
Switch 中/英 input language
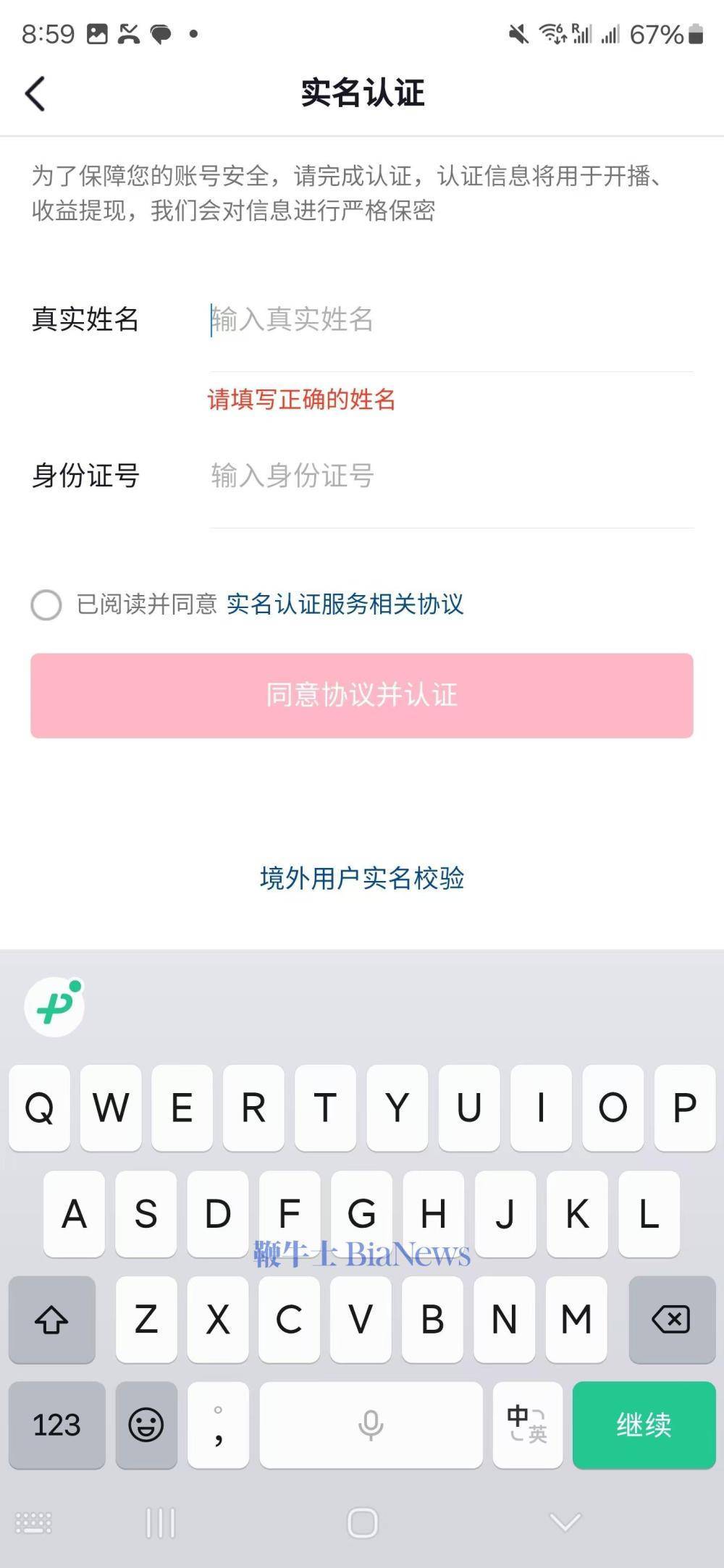click(528, 1426)
